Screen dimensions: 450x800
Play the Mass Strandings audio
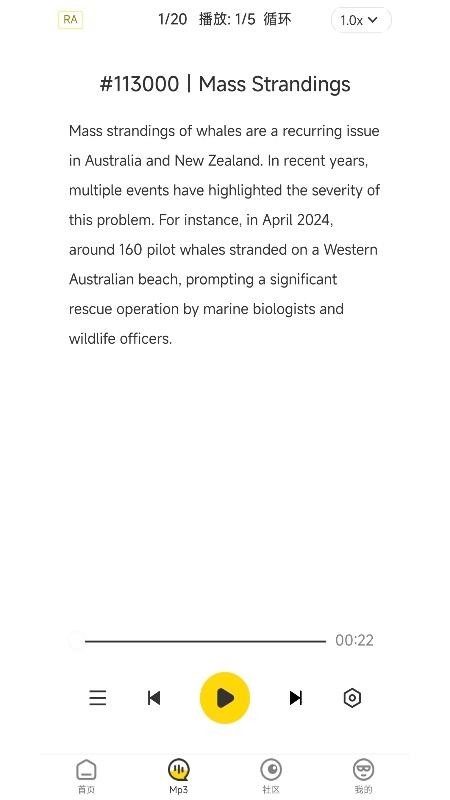coord(224,697)
